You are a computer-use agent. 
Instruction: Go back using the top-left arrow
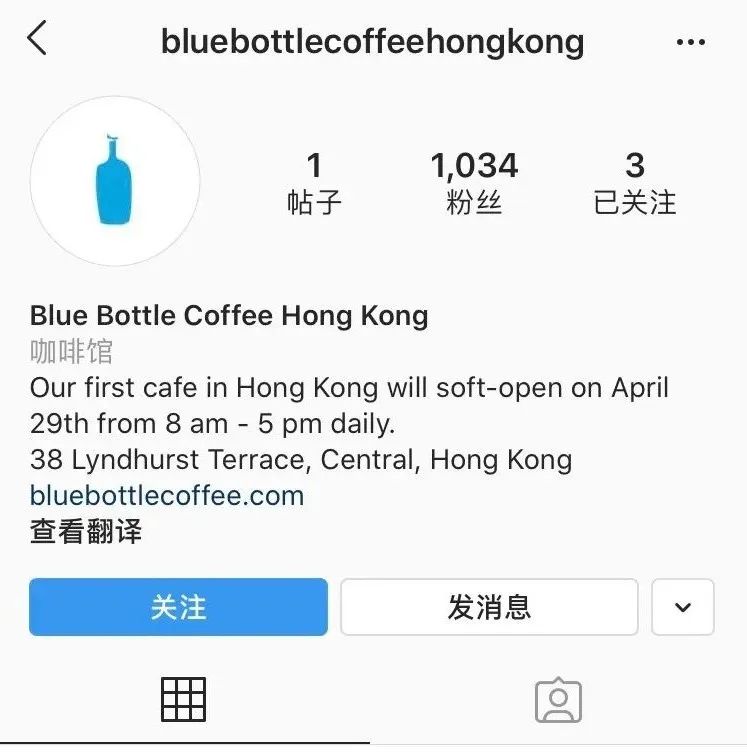[38, 40]
